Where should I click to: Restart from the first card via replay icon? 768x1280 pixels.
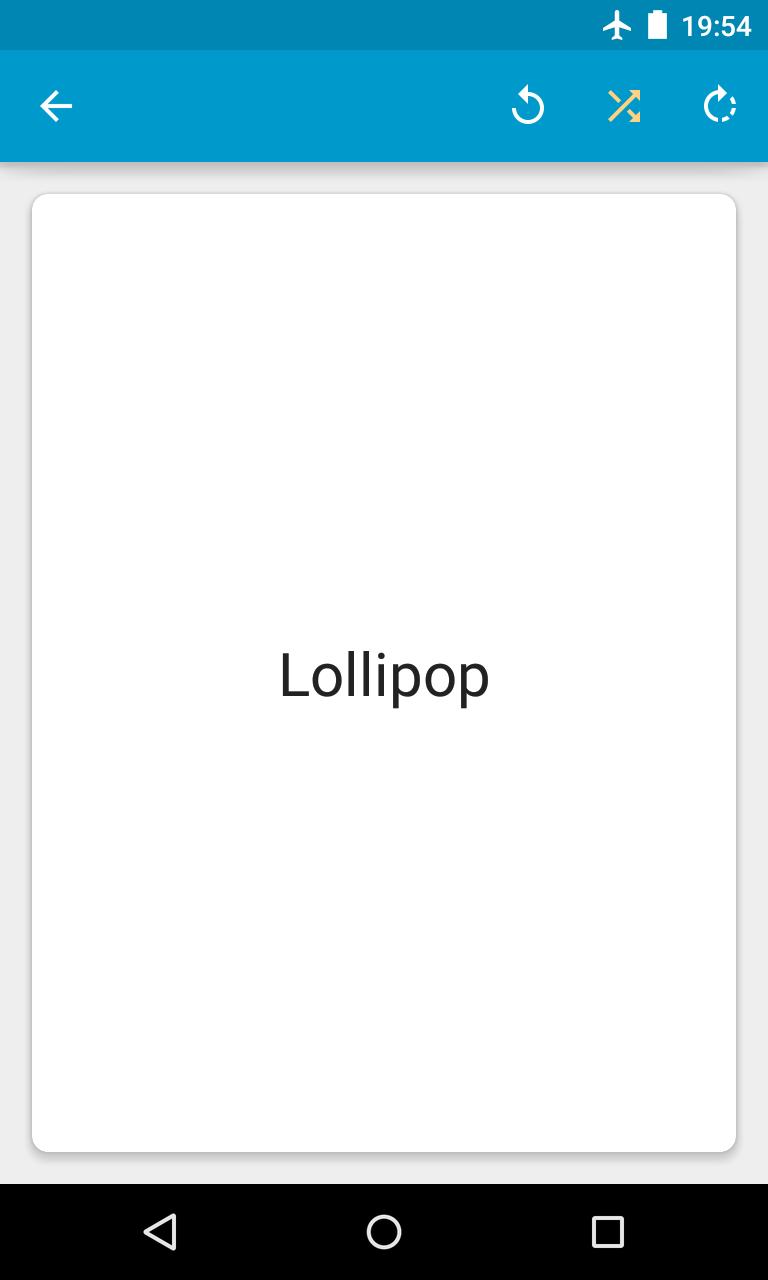point(527,105)
